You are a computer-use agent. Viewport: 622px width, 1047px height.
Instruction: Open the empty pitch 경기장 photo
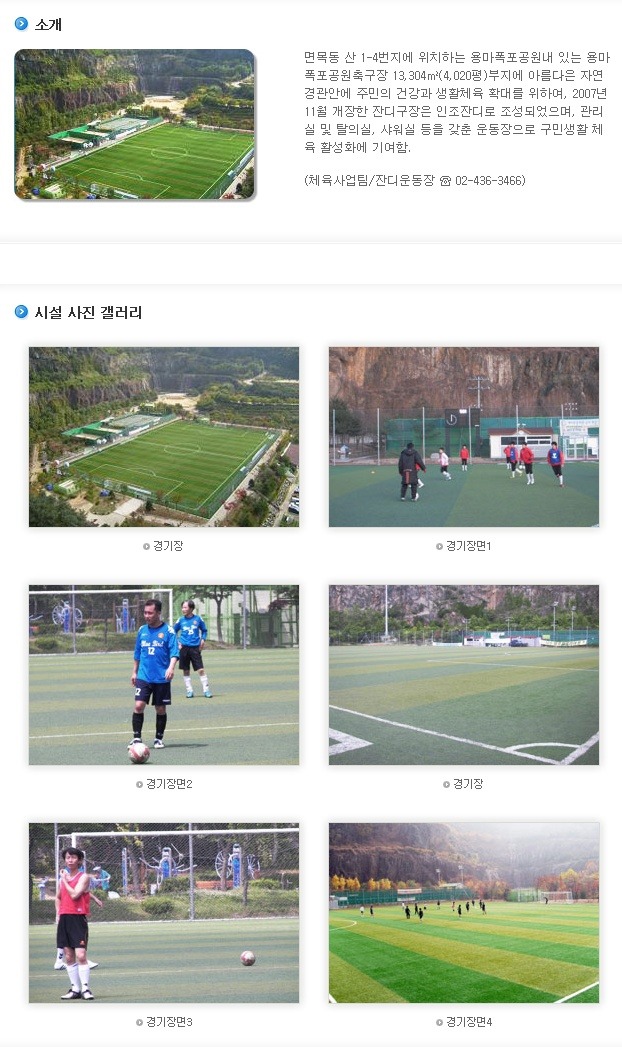(463, 675)
